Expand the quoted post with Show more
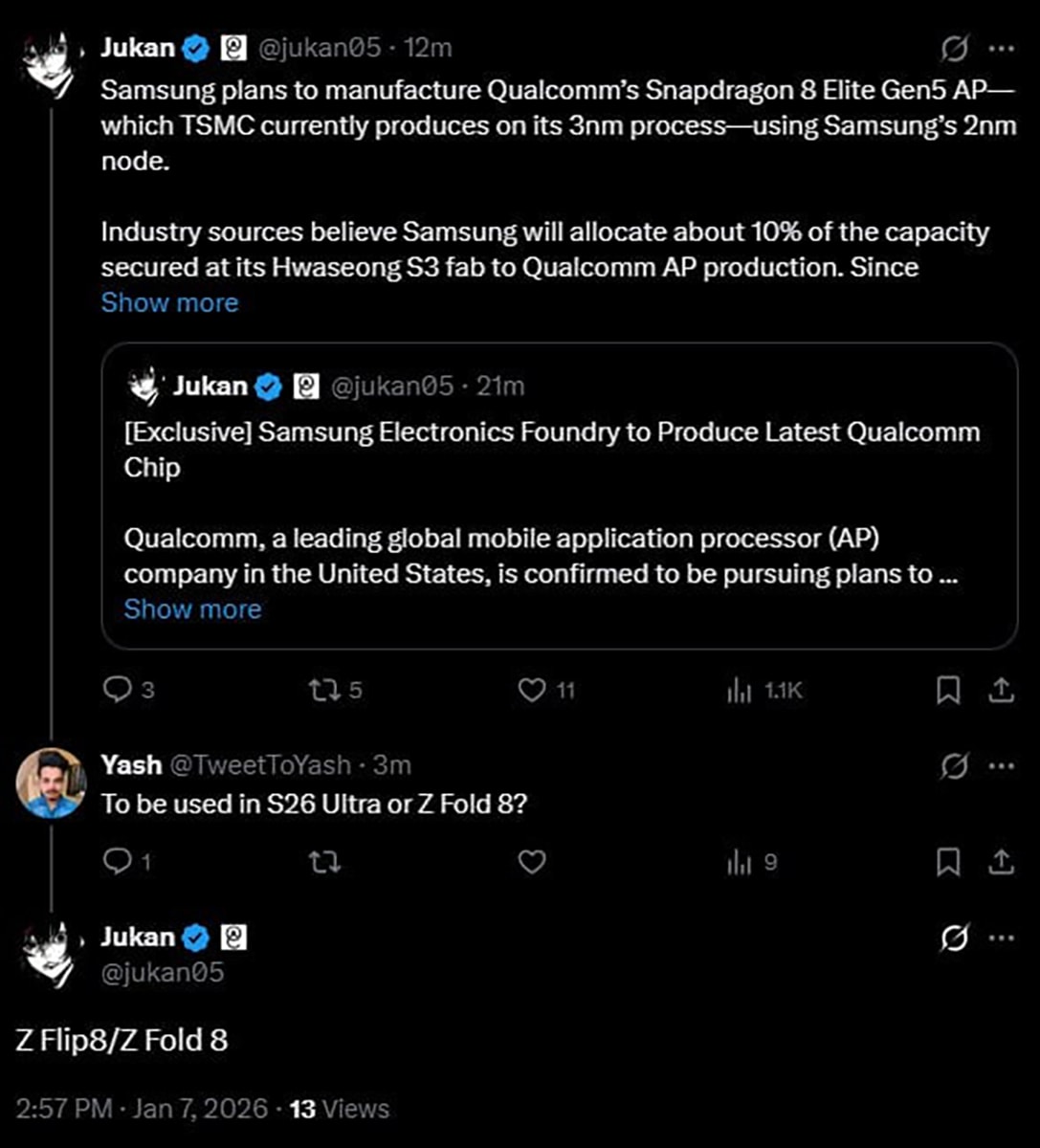Image resolution: width=1040 pixels, height=1148 pixels. (192, 609)
